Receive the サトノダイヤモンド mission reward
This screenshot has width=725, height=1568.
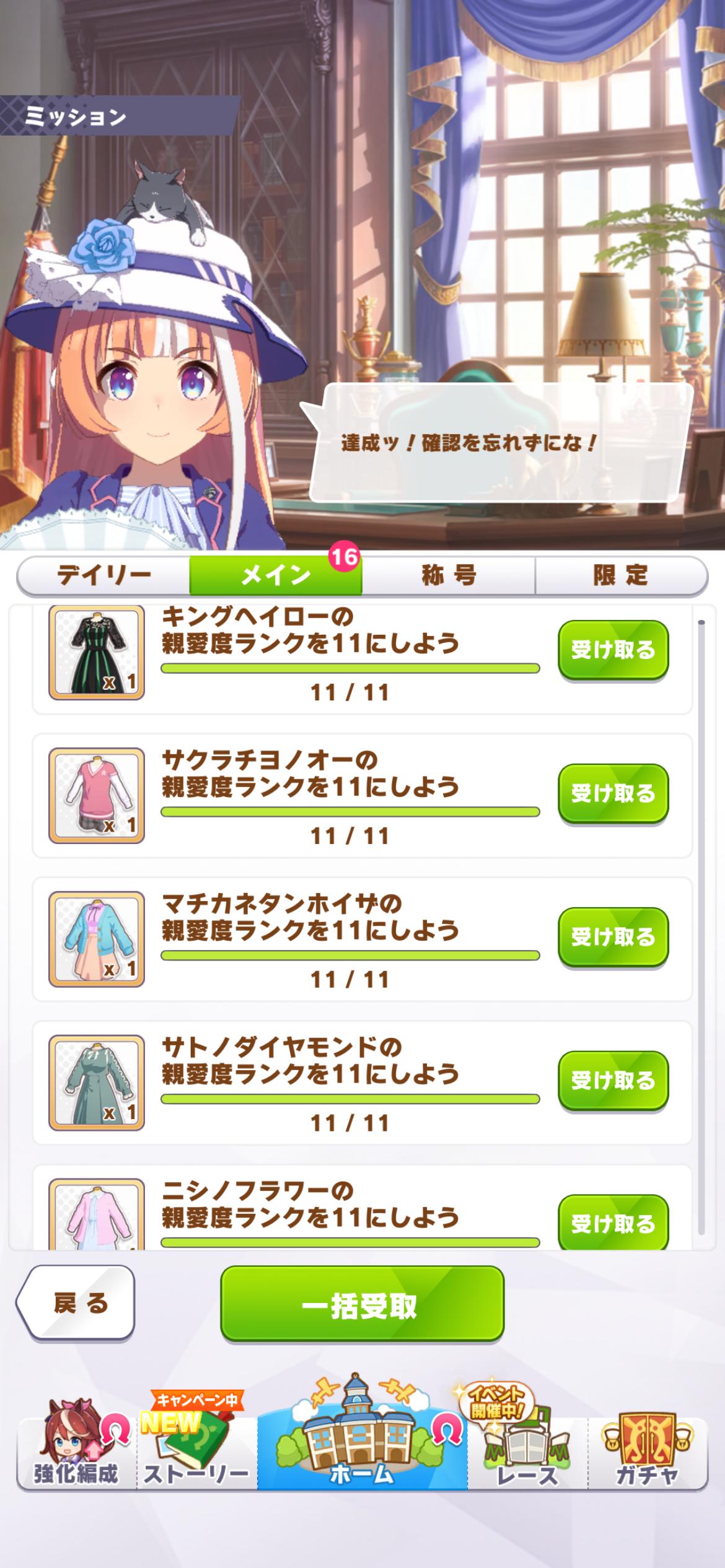click(613, 1081)
